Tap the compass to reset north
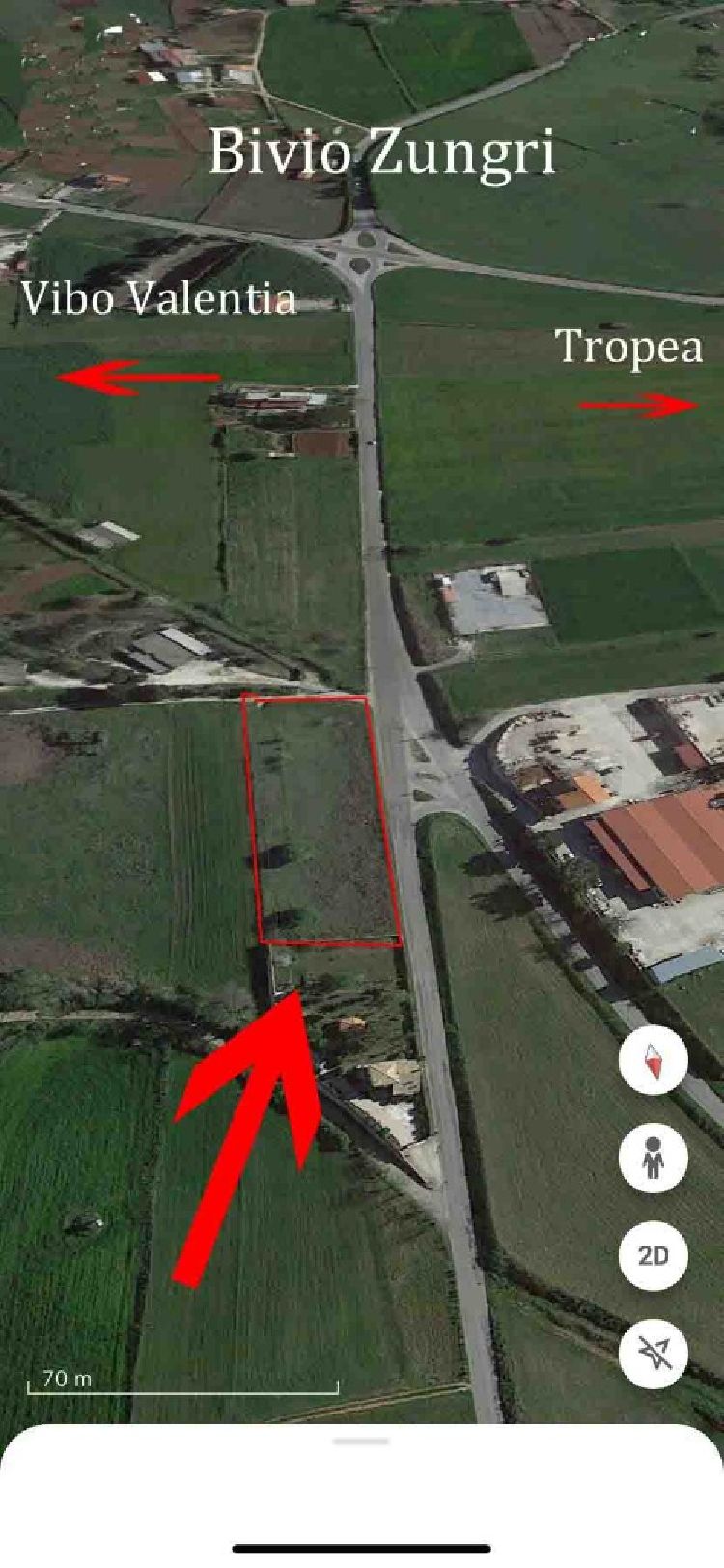Screen dimensions: 724x1568 pos(654,1061)
